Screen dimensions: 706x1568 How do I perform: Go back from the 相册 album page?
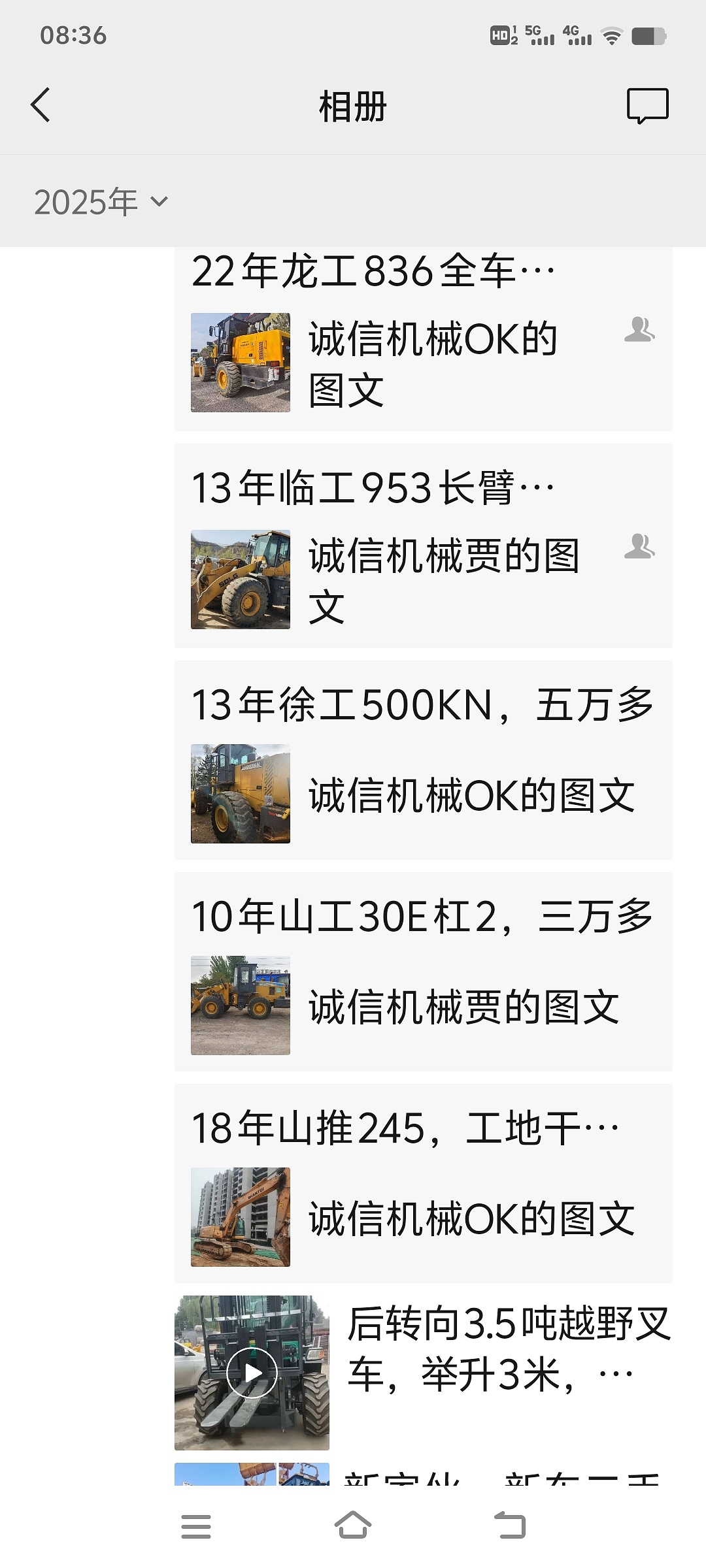pyautogui.click(x=41, y=105)
